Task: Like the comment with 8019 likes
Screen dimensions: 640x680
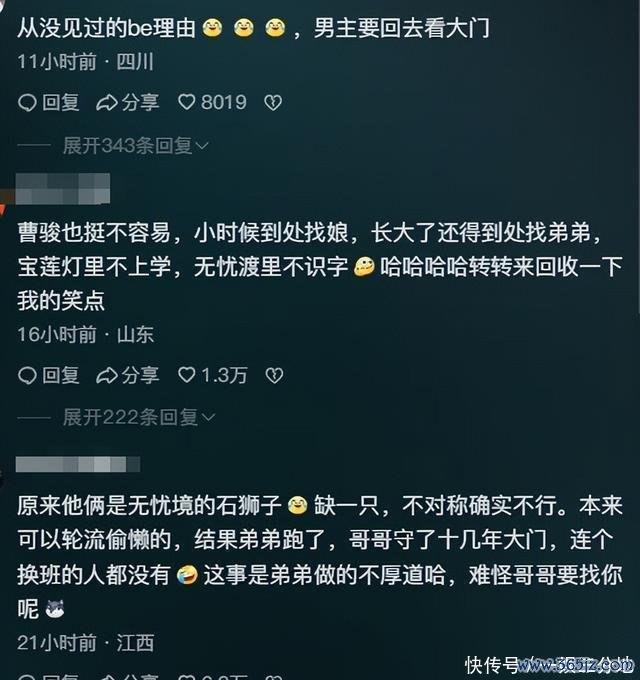Action: point(211,102)
